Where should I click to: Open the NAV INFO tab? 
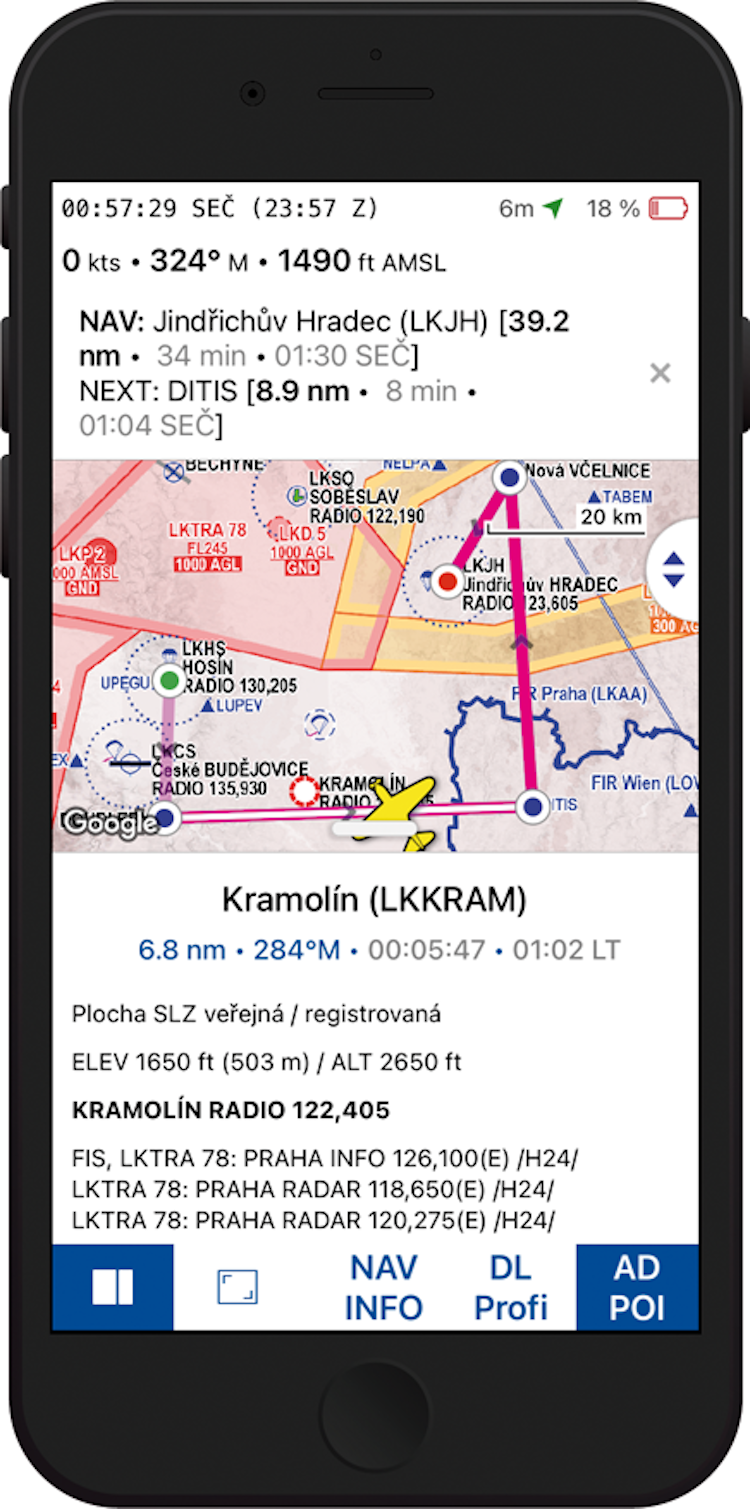pyautogui.click(x=384, y=1287)
